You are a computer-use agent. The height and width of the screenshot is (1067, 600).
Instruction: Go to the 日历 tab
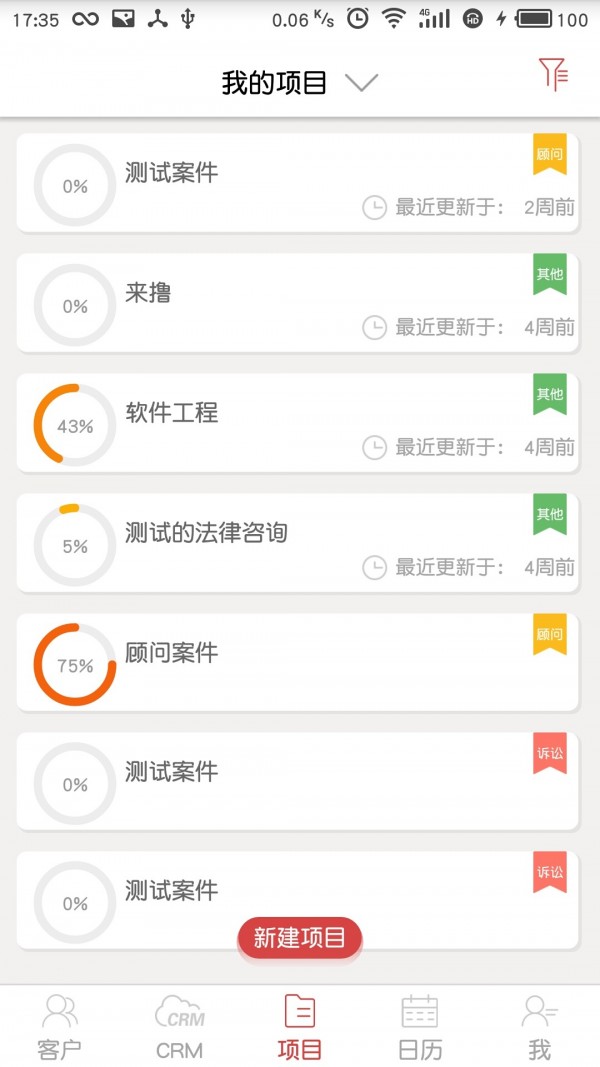tap(420, 1026)
